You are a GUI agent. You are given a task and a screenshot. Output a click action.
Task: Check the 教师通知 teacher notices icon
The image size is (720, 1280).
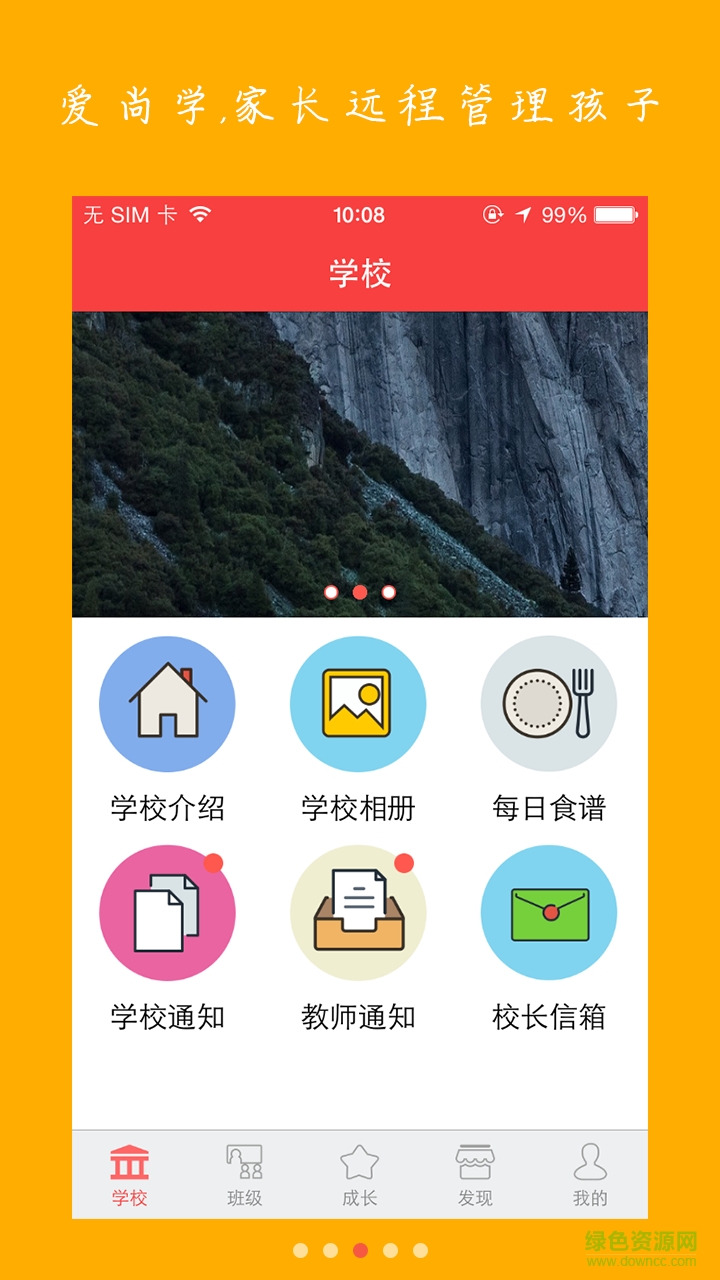coord(358,912)
